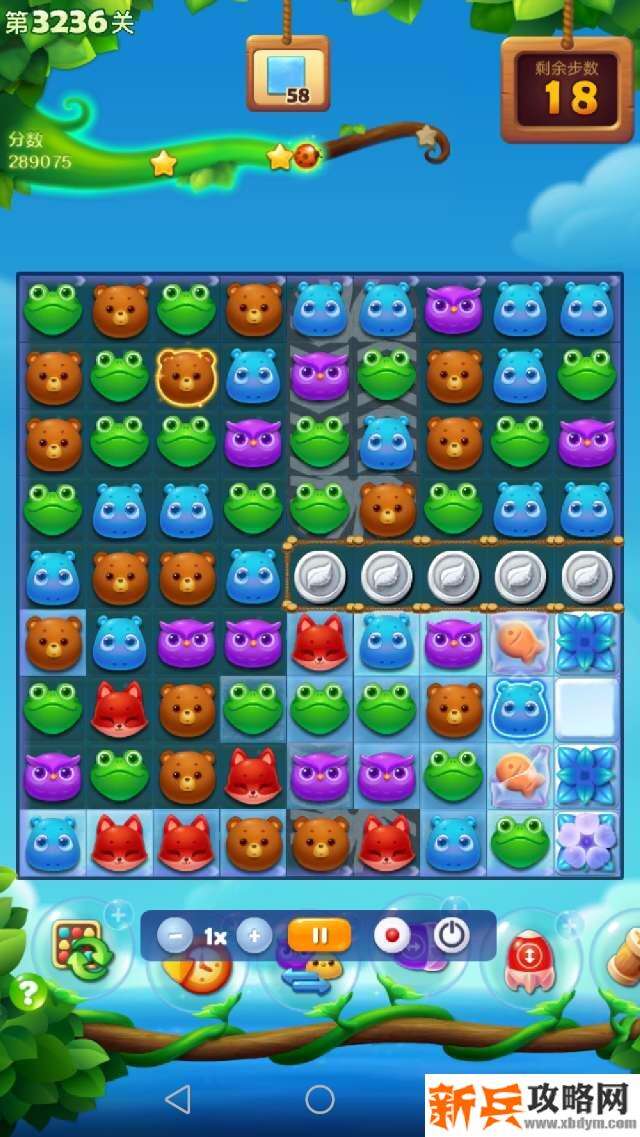Go to the home screen
The width and height of the screenshot is (640, 1137).
pyautogui.click(x=320, y=1100)
